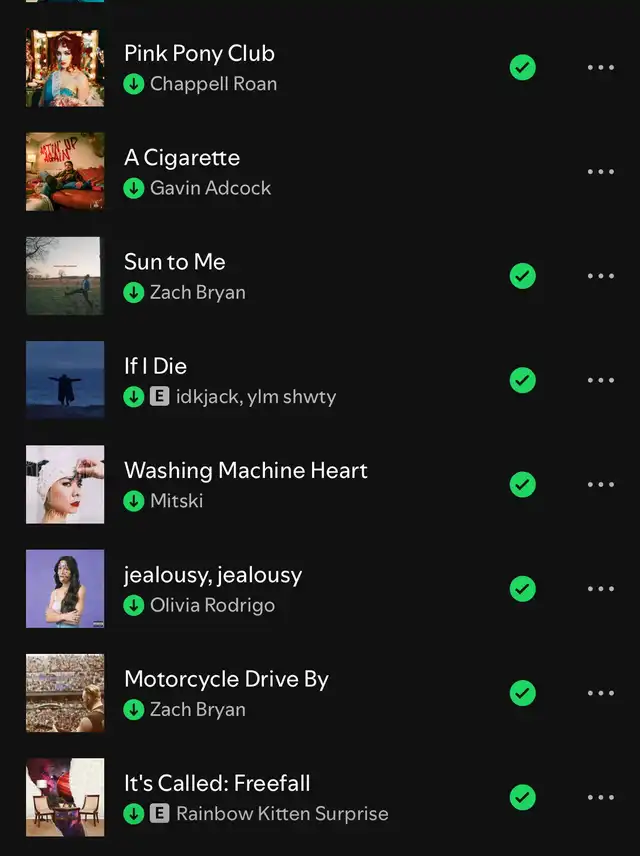Viewport: 640px width, 856px height.
Task: Tap the saved checkmark on Sun to Me
Action: (522, 276)
